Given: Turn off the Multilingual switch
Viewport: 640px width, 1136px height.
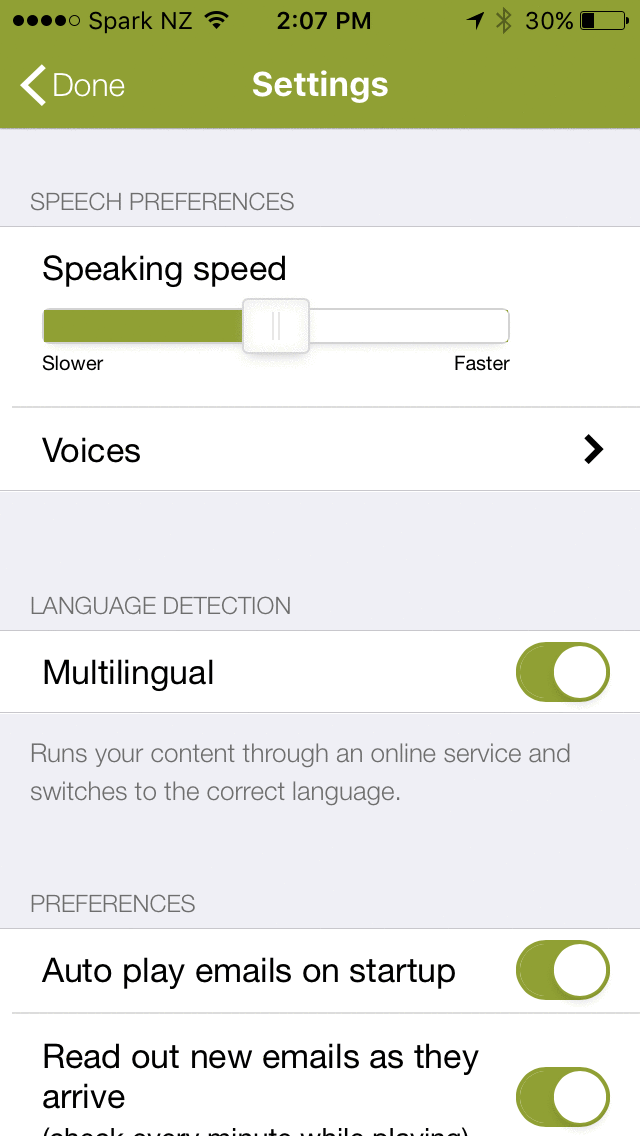Looking at the screenshot, I should [x=562, y=672].
